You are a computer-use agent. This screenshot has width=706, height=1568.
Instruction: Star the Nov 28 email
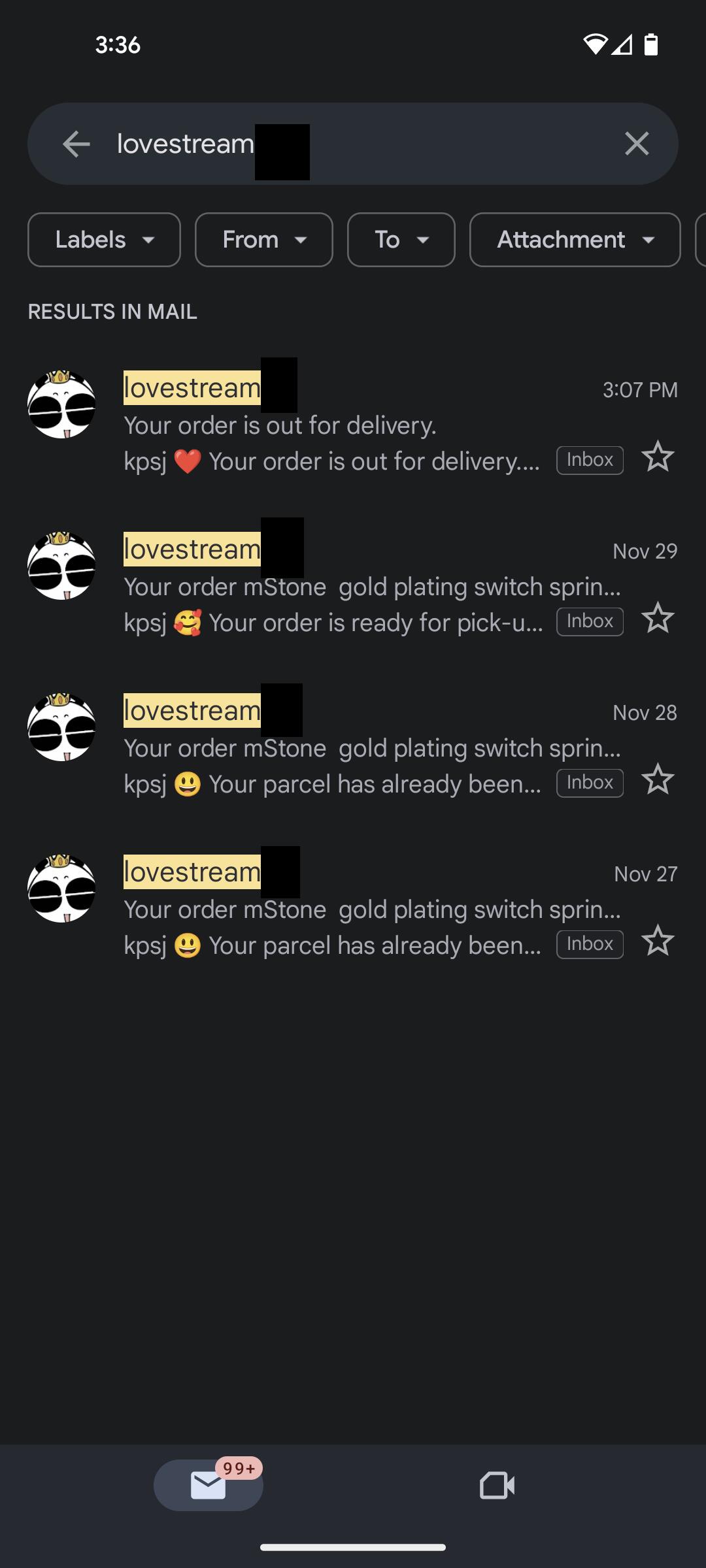658,779
